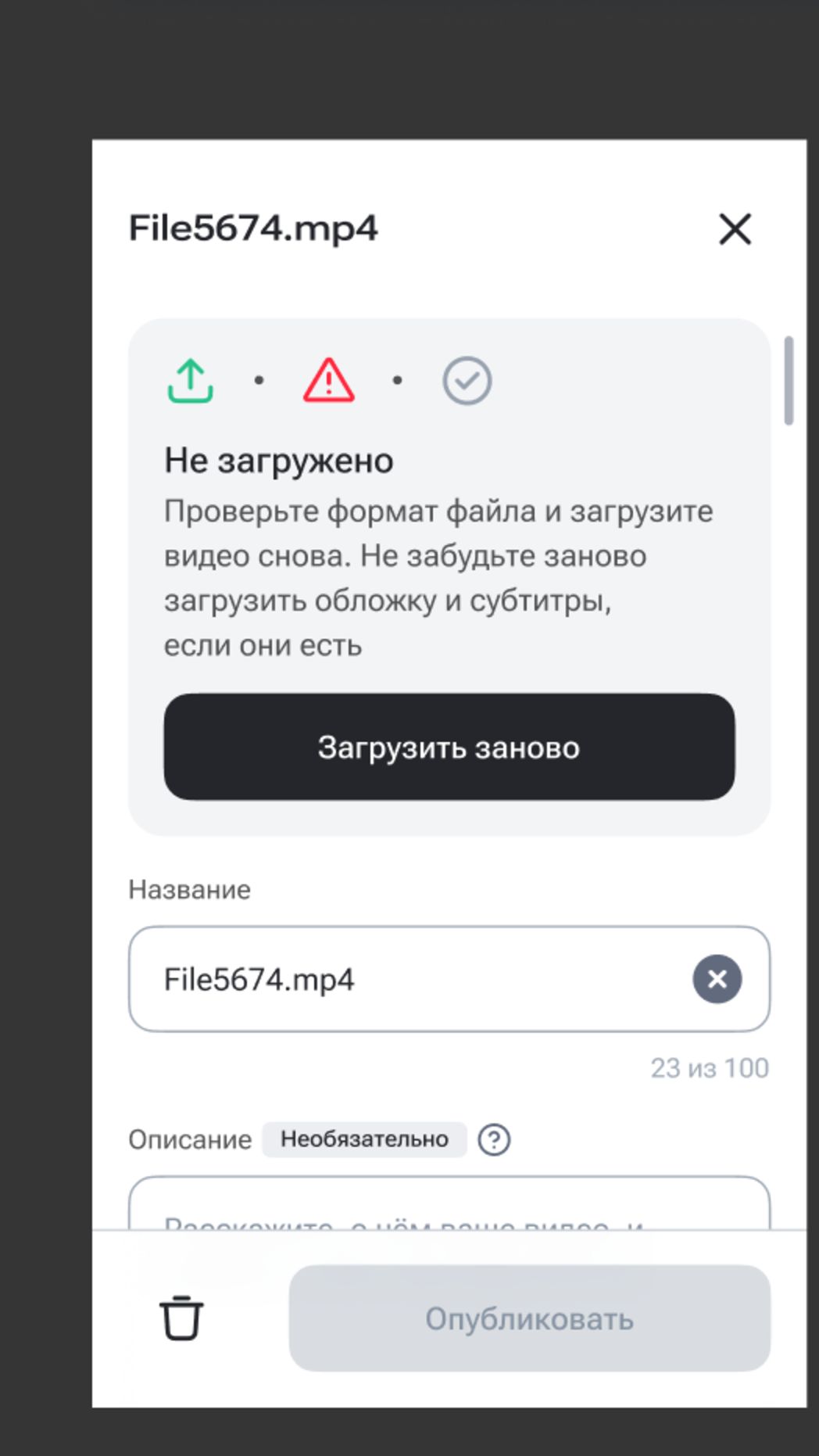Delete the video with the trash icon
This screenshot has width=819, height=1456.
(181, 1318)
